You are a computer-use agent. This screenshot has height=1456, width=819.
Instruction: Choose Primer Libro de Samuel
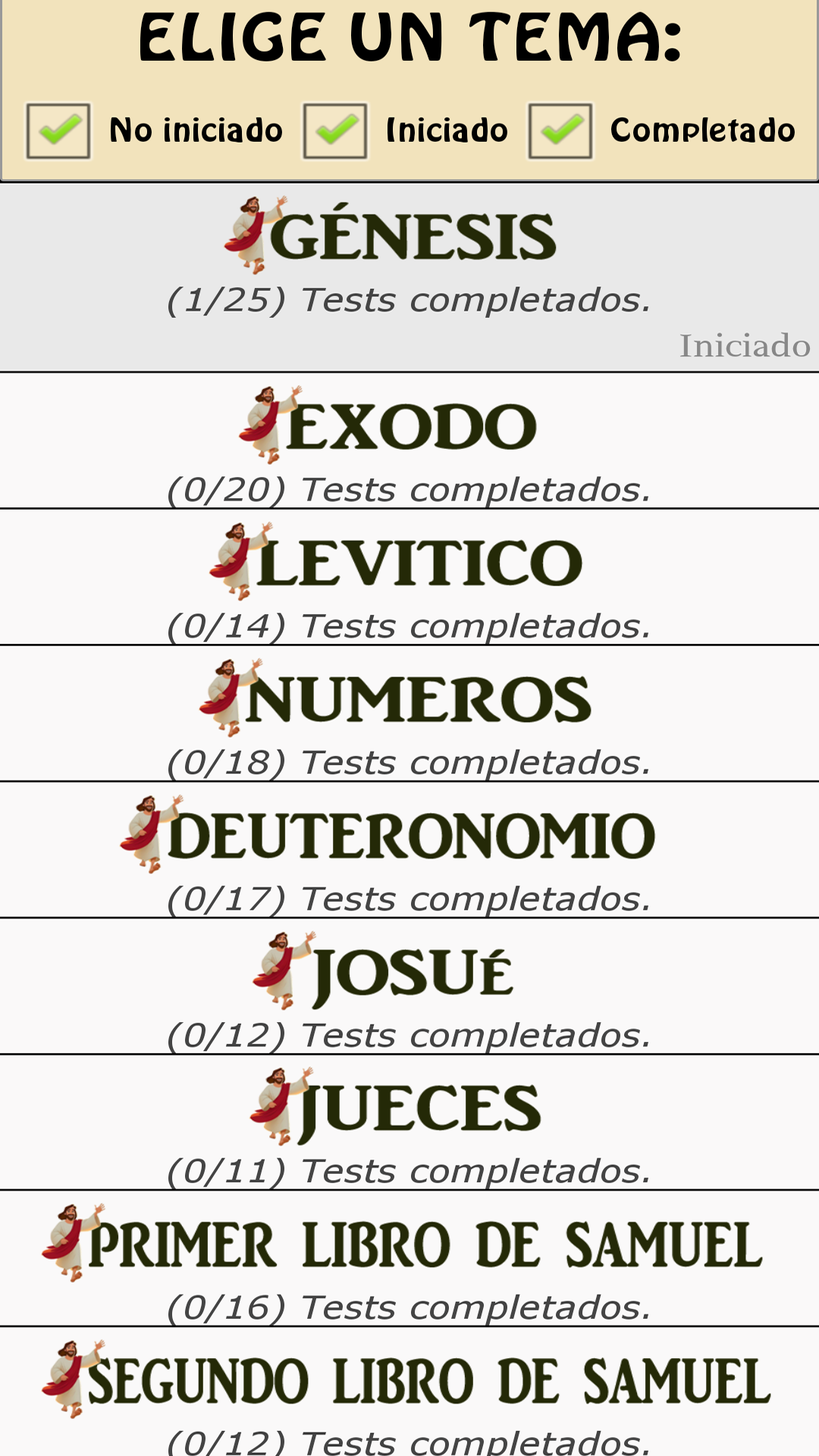coord(409,1259)
